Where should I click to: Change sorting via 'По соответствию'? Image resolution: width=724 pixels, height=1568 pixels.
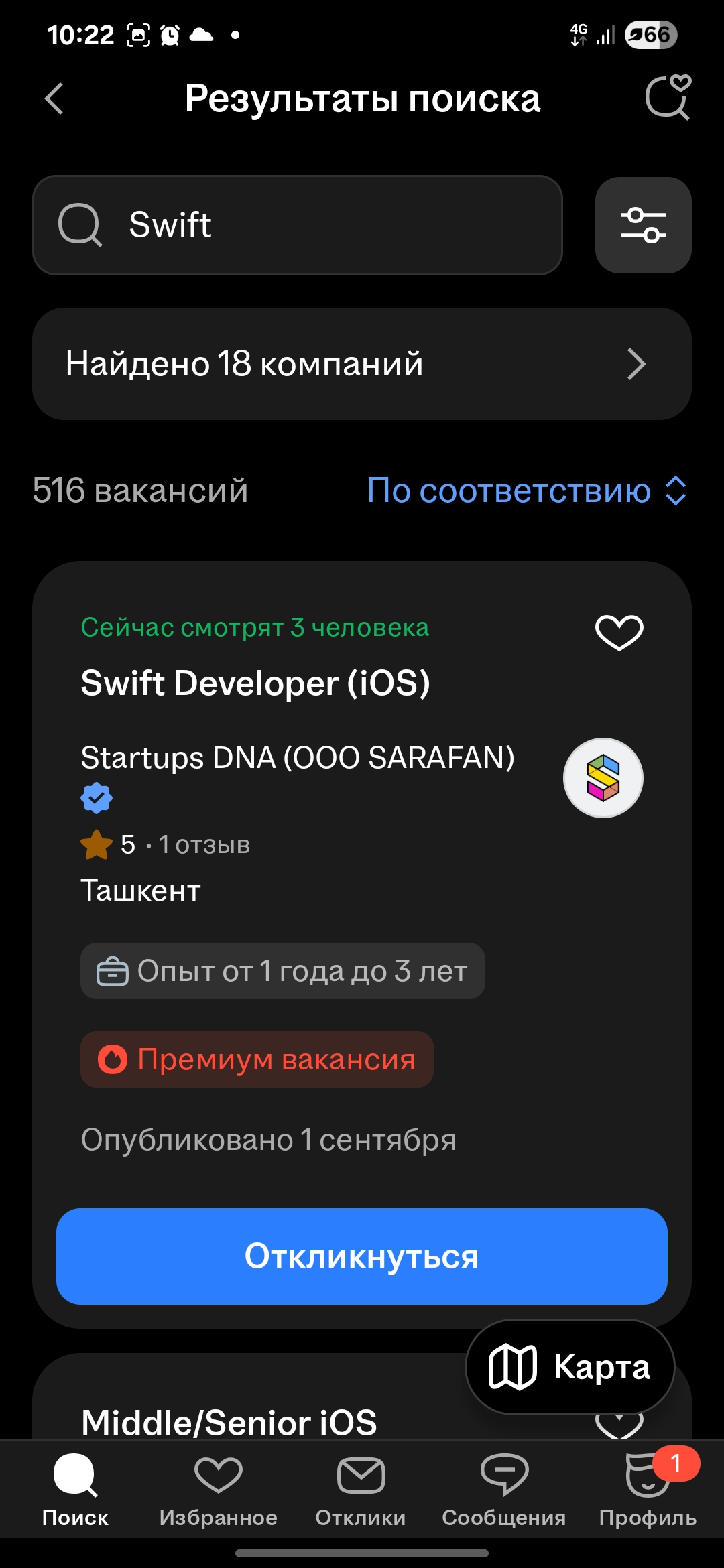[527, 491]
